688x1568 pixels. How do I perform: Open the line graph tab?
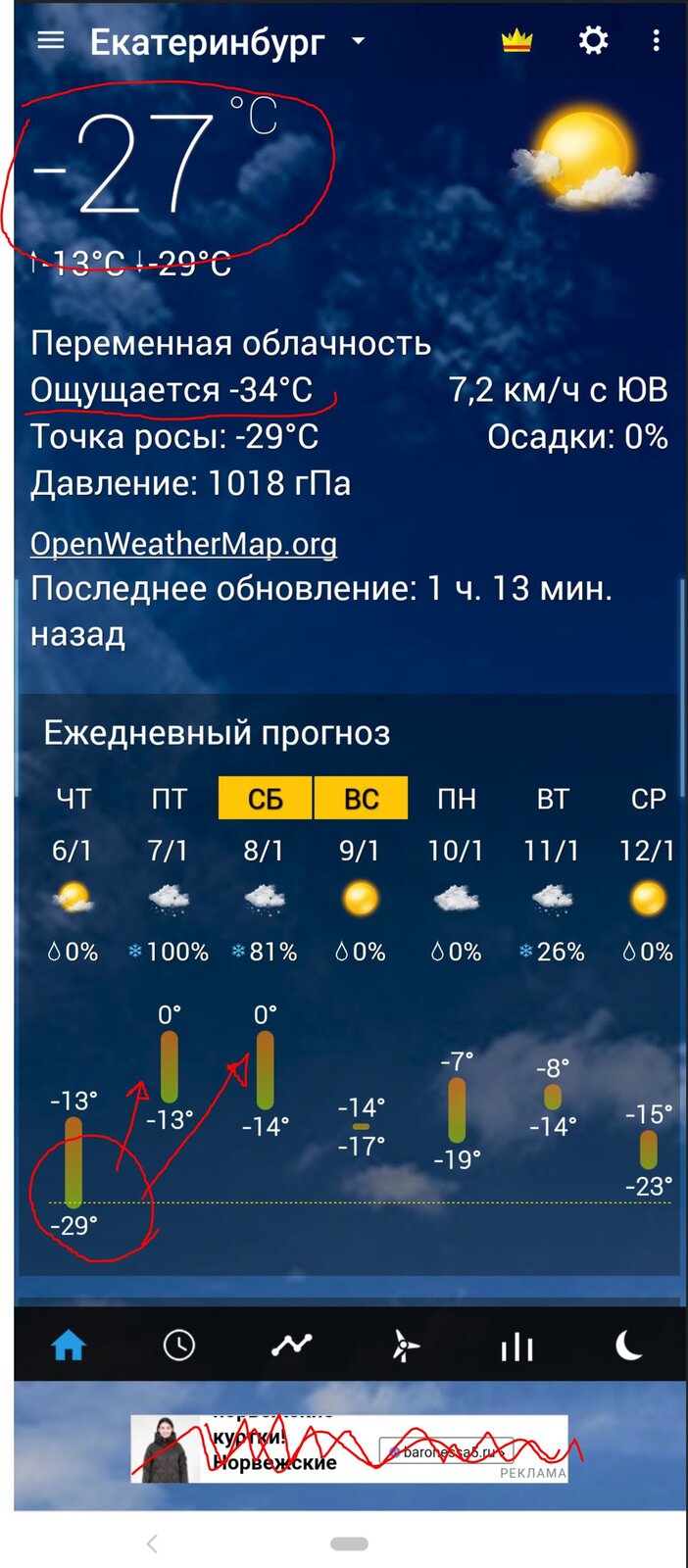291,1346
